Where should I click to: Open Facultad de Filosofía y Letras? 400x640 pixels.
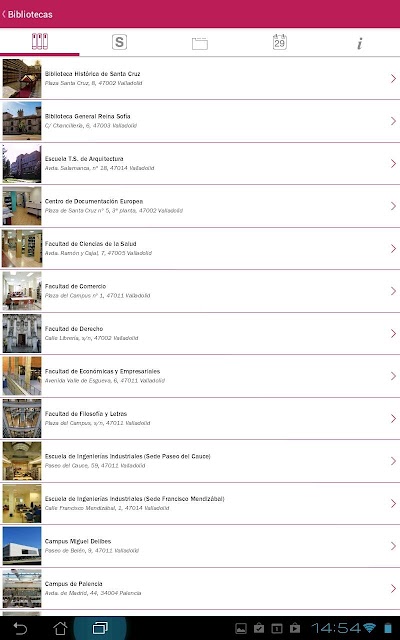point(200,418)
